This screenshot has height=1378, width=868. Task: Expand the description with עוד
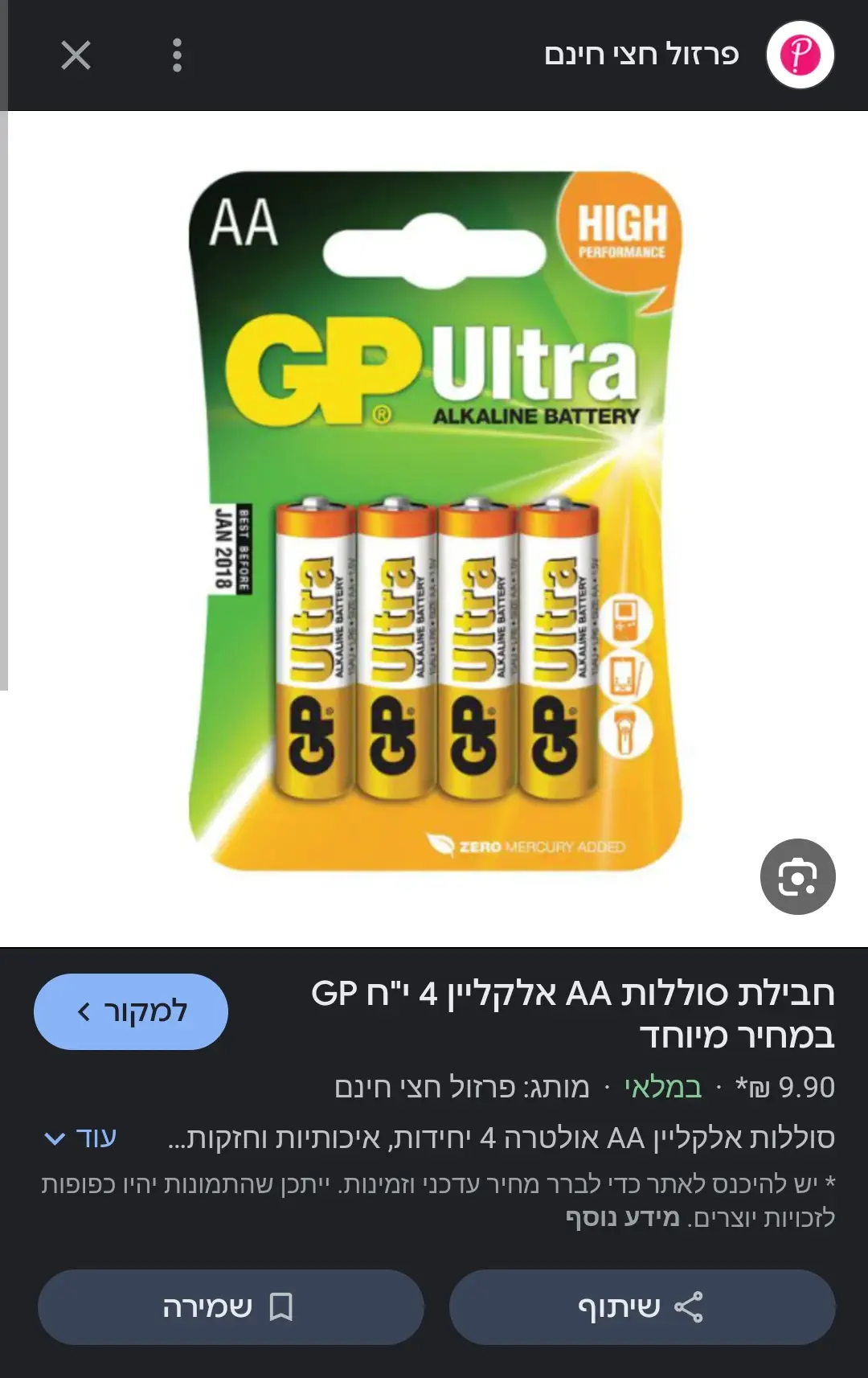81,1138
